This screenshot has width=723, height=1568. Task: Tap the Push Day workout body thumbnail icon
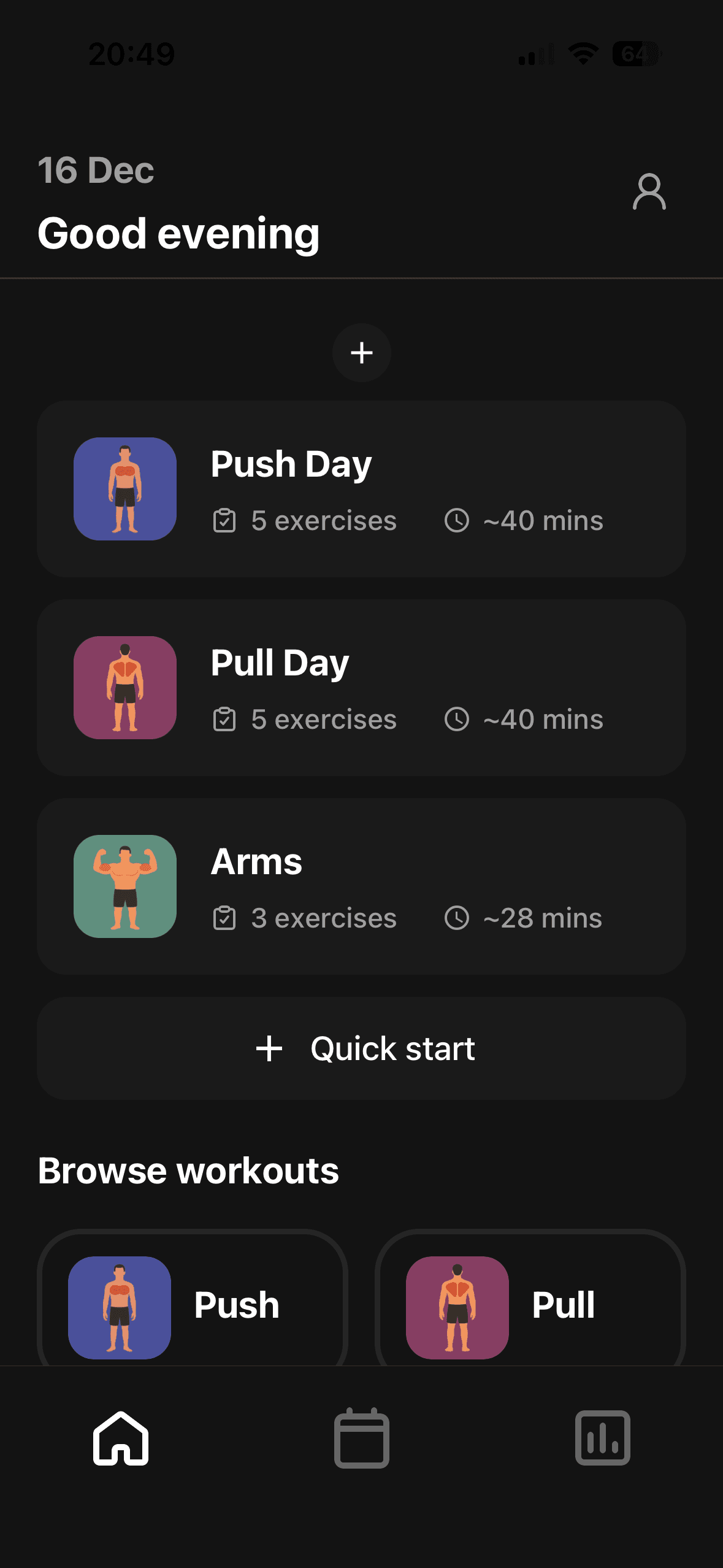[x=124, y=489]
